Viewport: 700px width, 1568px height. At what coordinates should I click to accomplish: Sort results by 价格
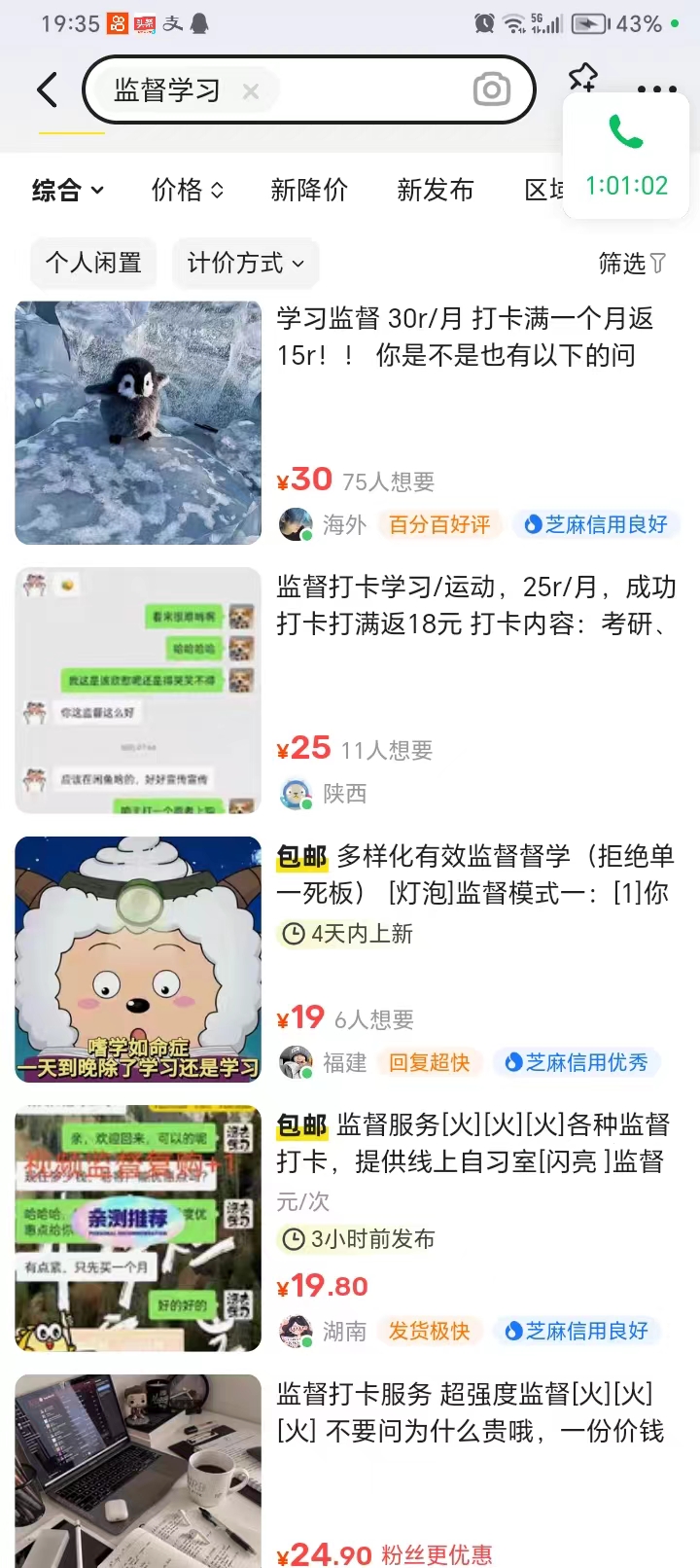coord(187,190)
